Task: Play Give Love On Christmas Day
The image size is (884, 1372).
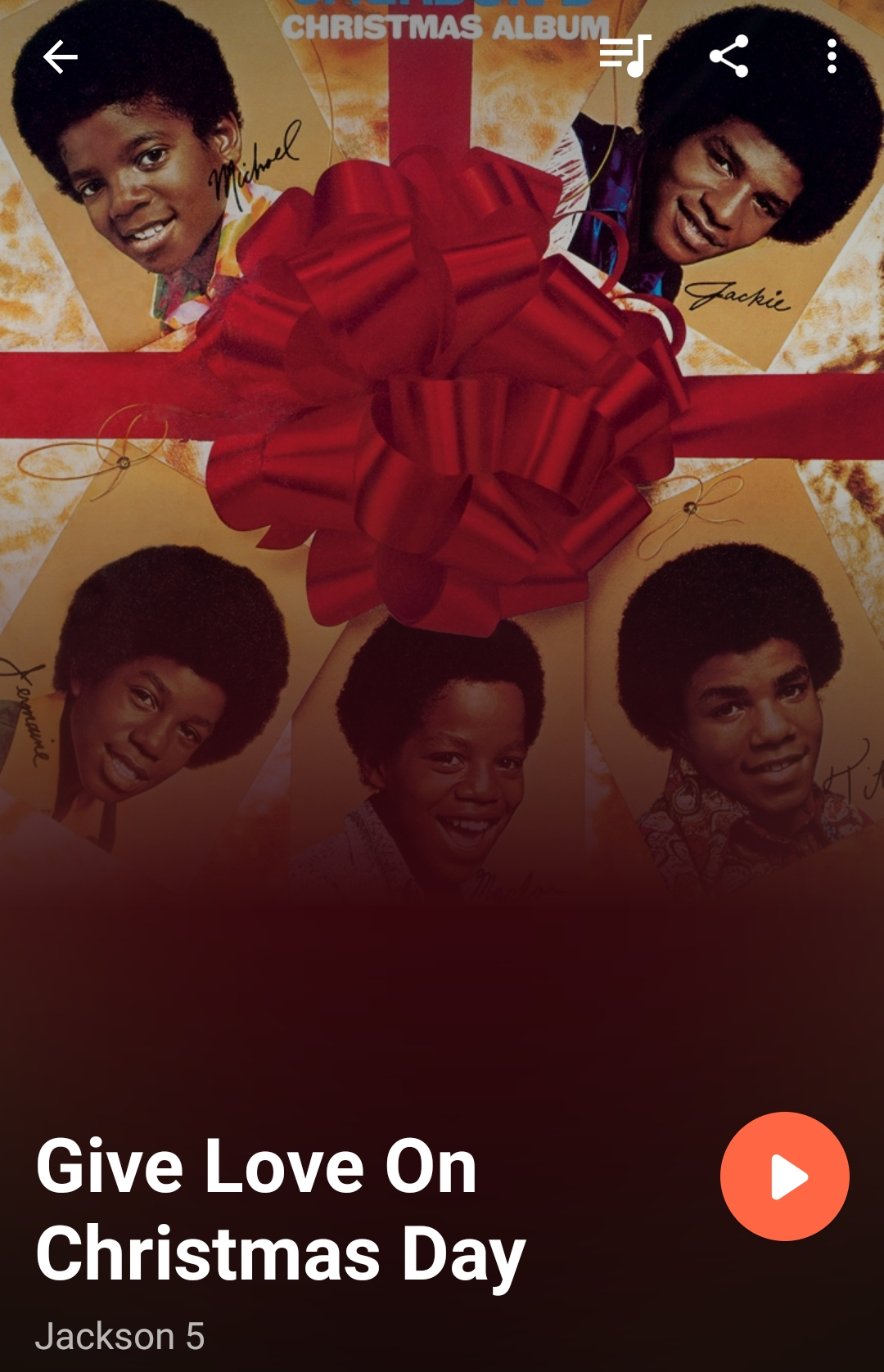Action: point(784,1176)
